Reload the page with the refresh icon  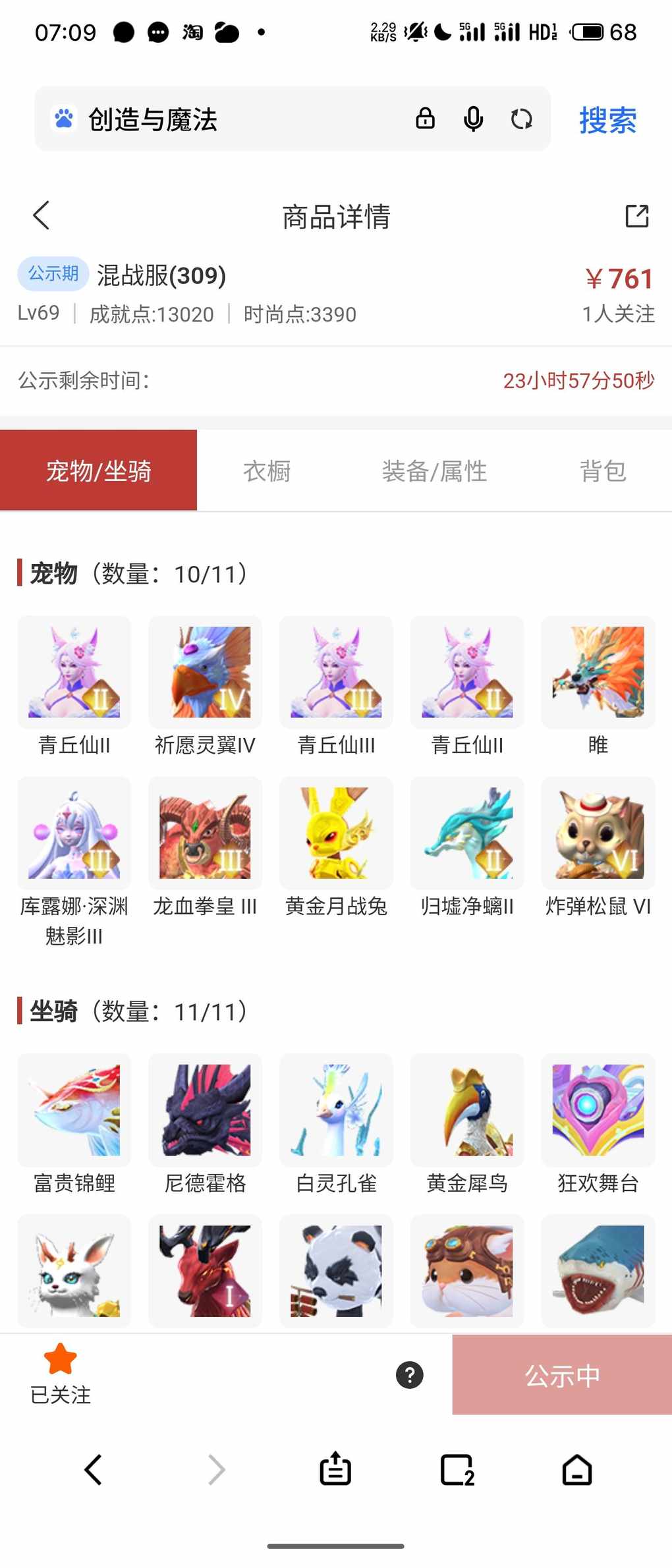521,119
